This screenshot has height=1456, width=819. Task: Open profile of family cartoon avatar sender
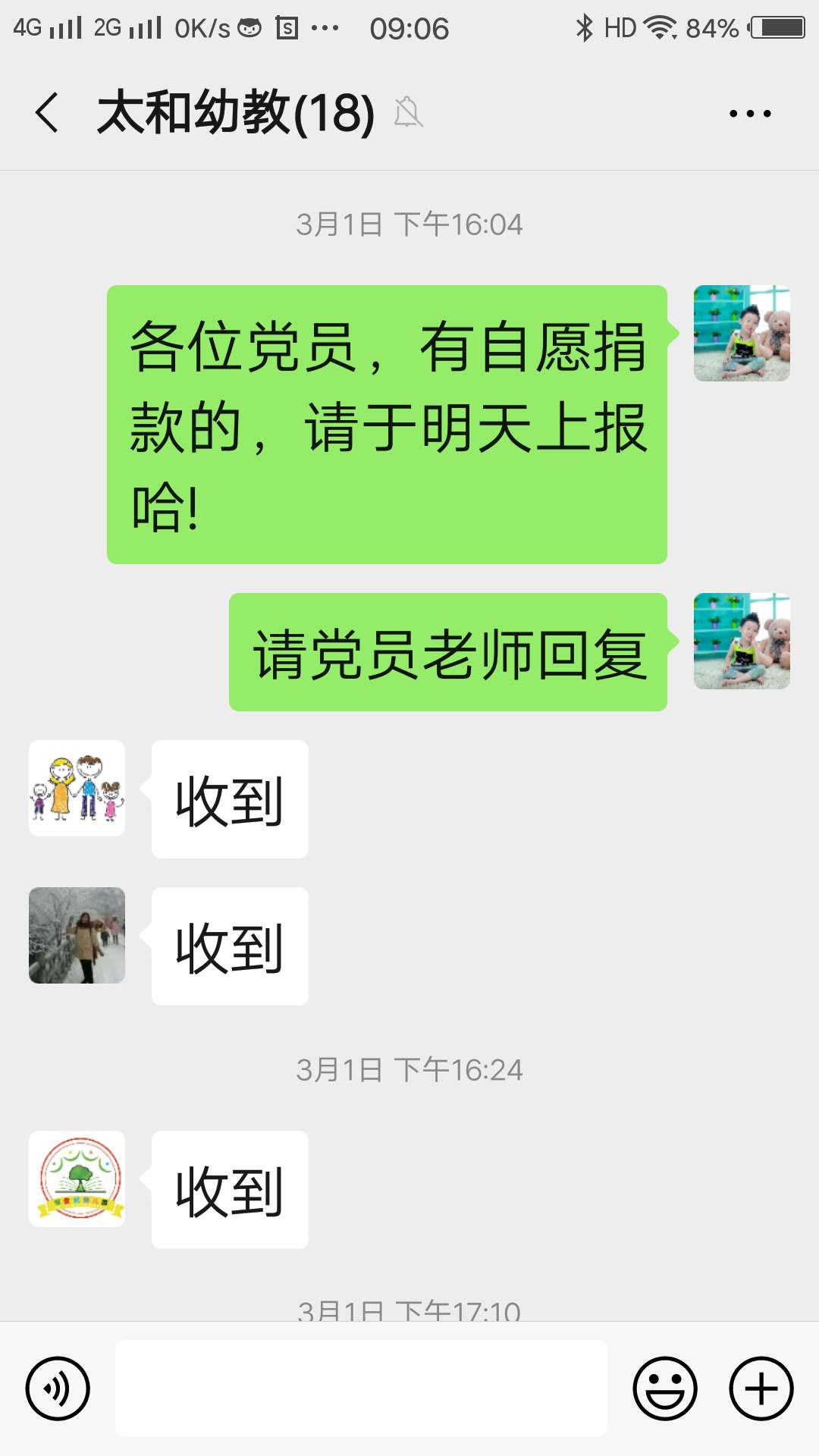click(77, 789)
